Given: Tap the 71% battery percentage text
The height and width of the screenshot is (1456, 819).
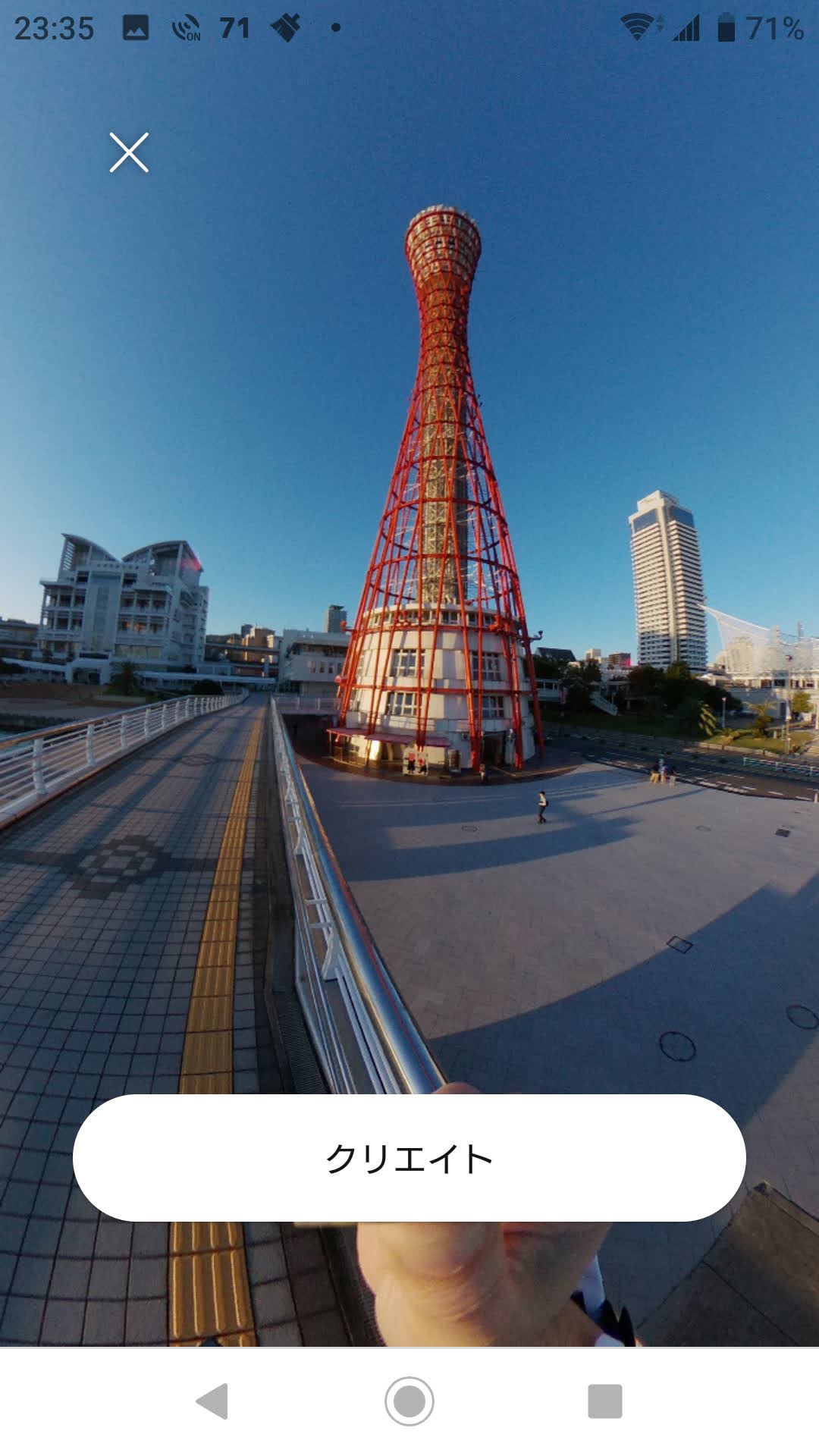Looking at the screenshot, I should (773, 27).
